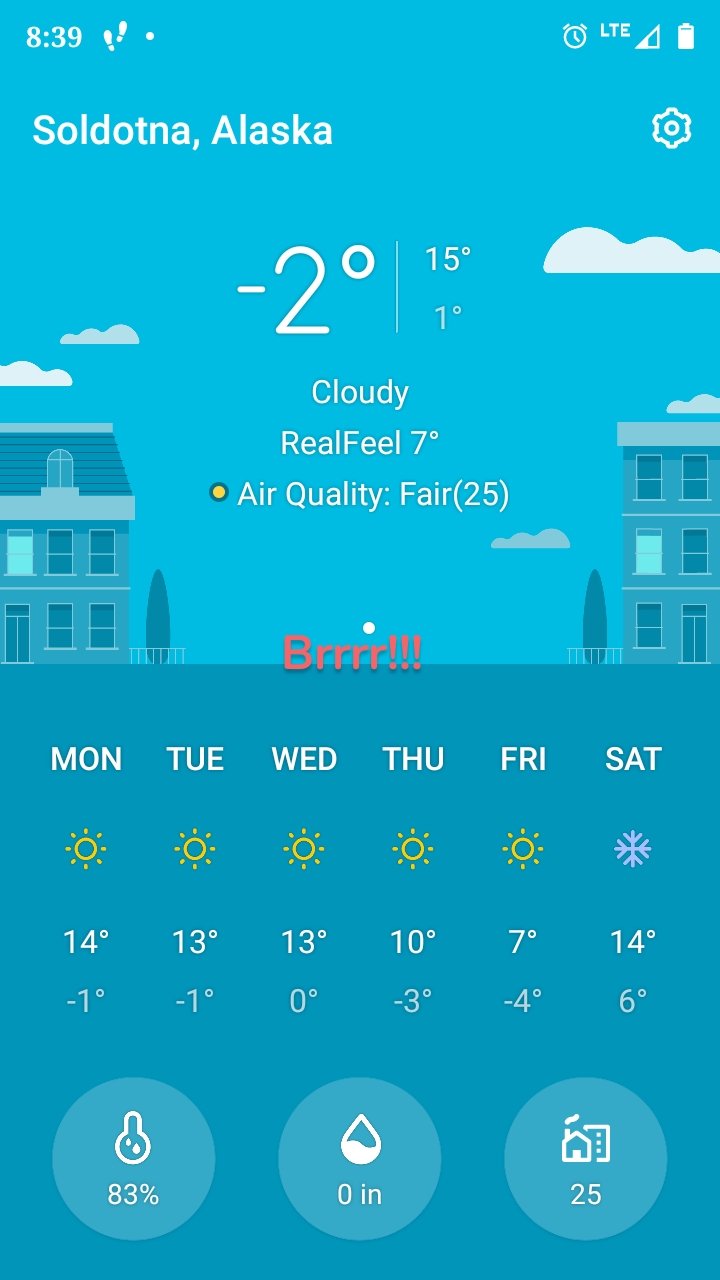Tap the sunny icon under FRI
Image resolution: width=720 pixels, height=1280 pixels.
coord(522,849)
